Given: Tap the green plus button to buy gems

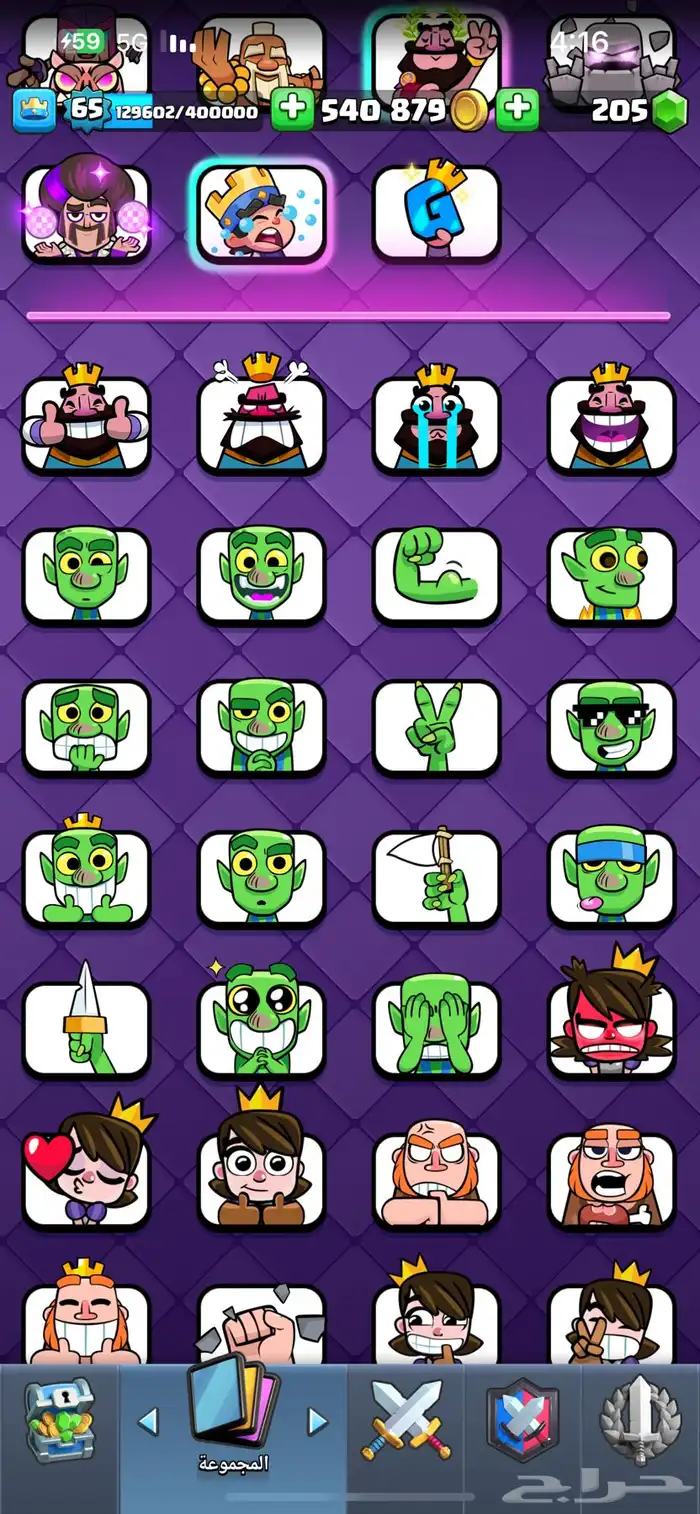Looking at the screenshot, I should pyautogui.click(x=517, y=110).
